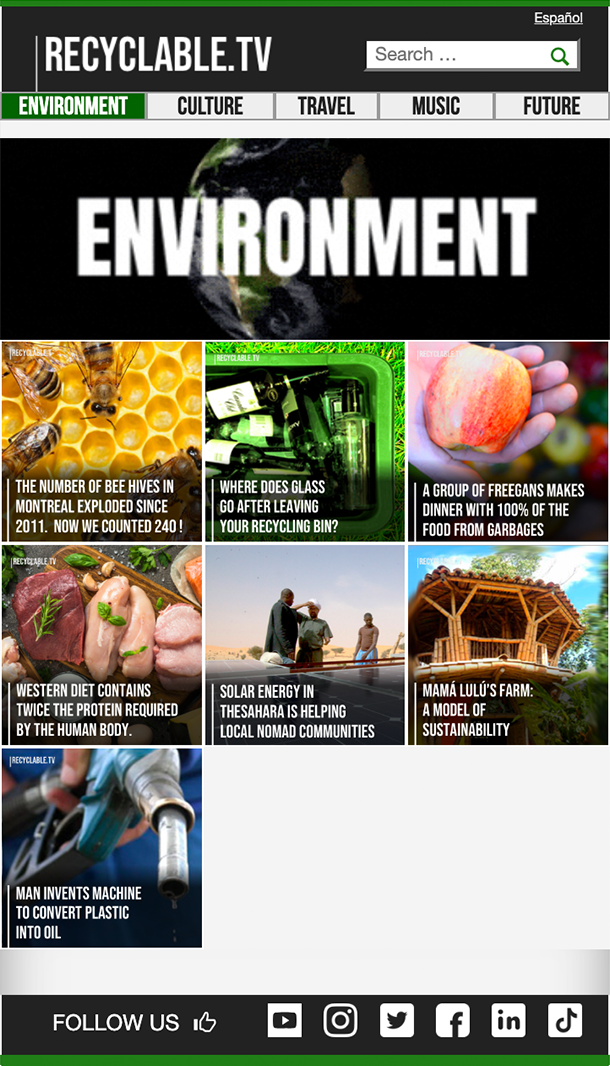
Task: Open the plastic into oil machine article
Action: [102, 848]
